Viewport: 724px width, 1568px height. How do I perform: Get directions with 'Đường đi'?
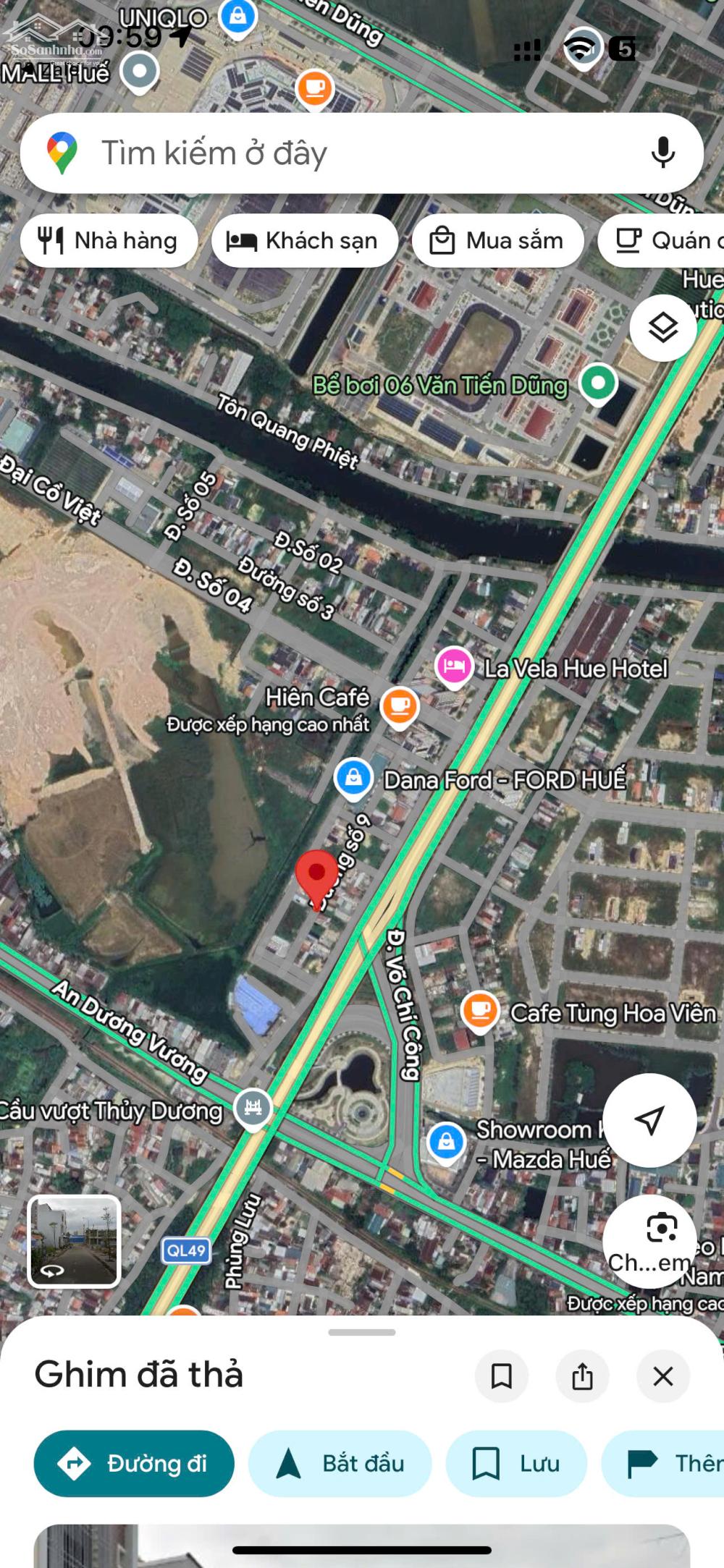[x=135, y=1464]
